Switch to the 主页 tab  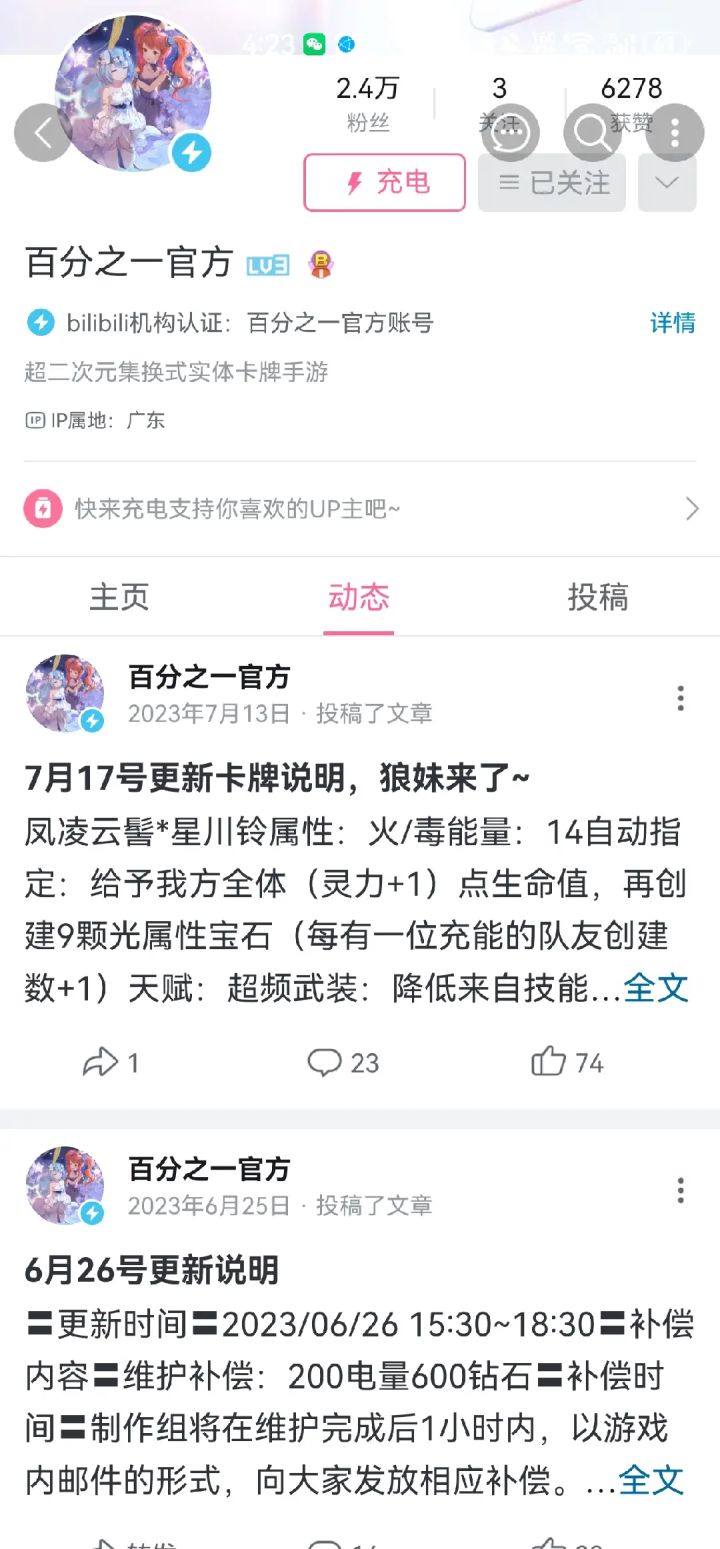pos(119,597)
